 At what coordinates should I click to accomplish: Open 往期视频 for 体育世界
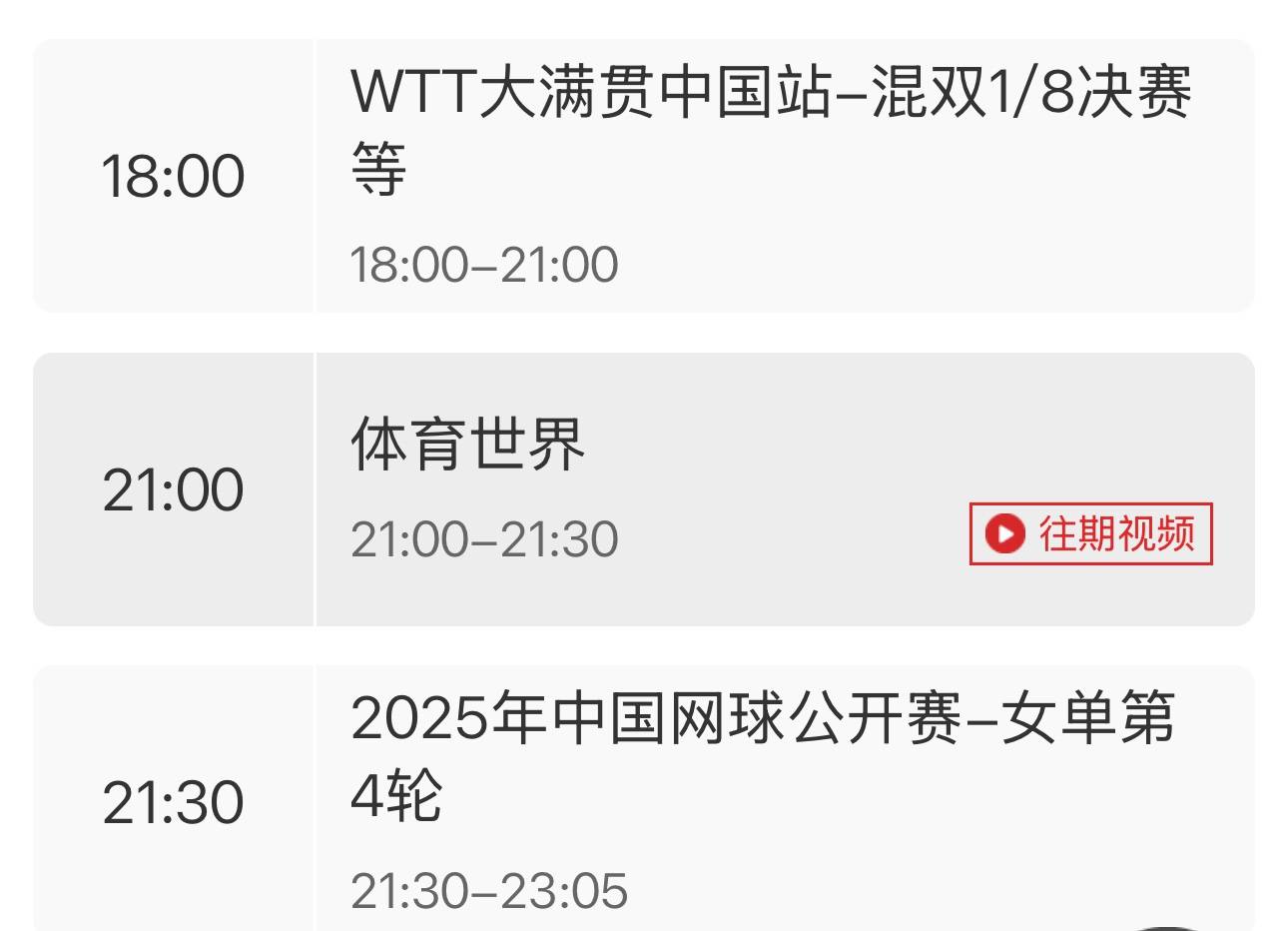click(1090, 534)
